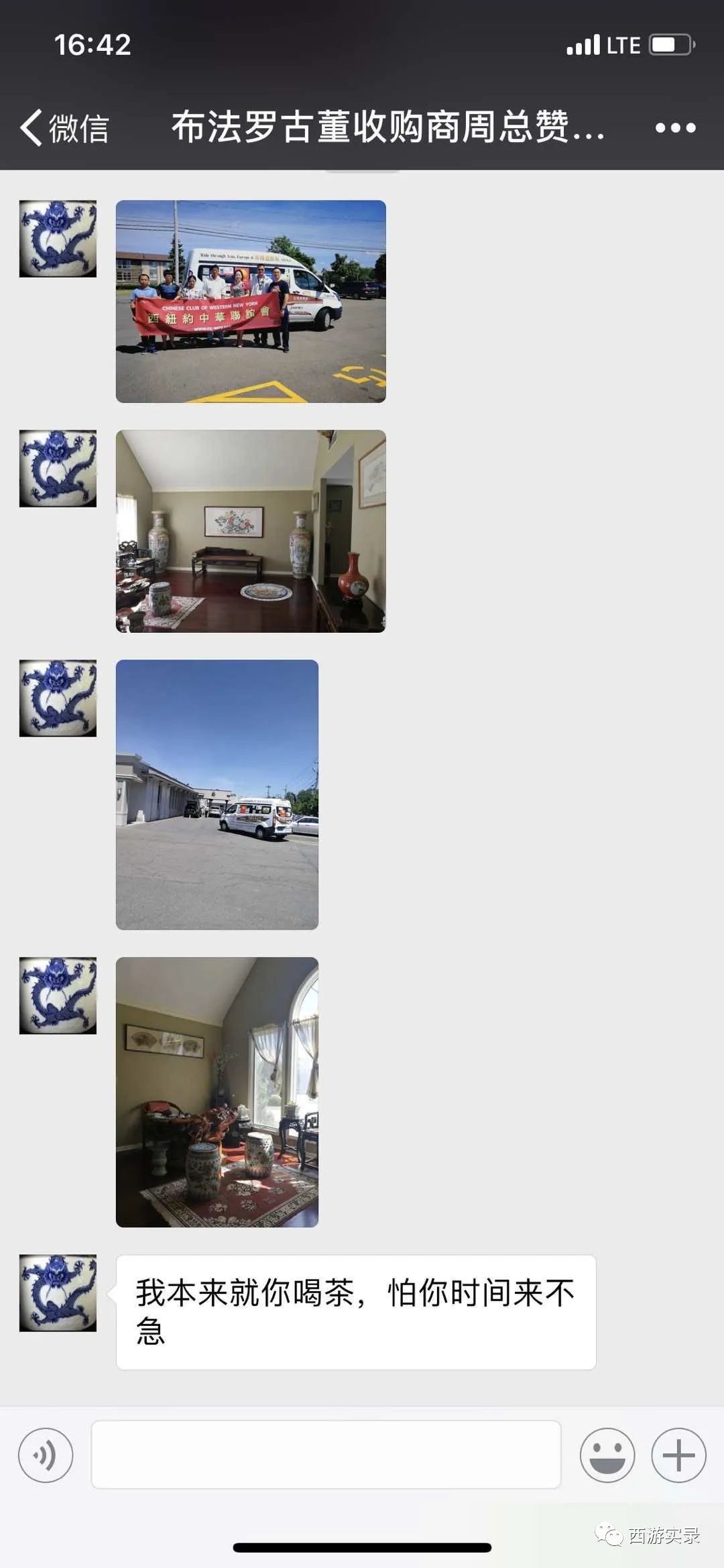Open the plus attachments menu
The height and width of the screenshot is (1568, 724).
(678, 1455)
